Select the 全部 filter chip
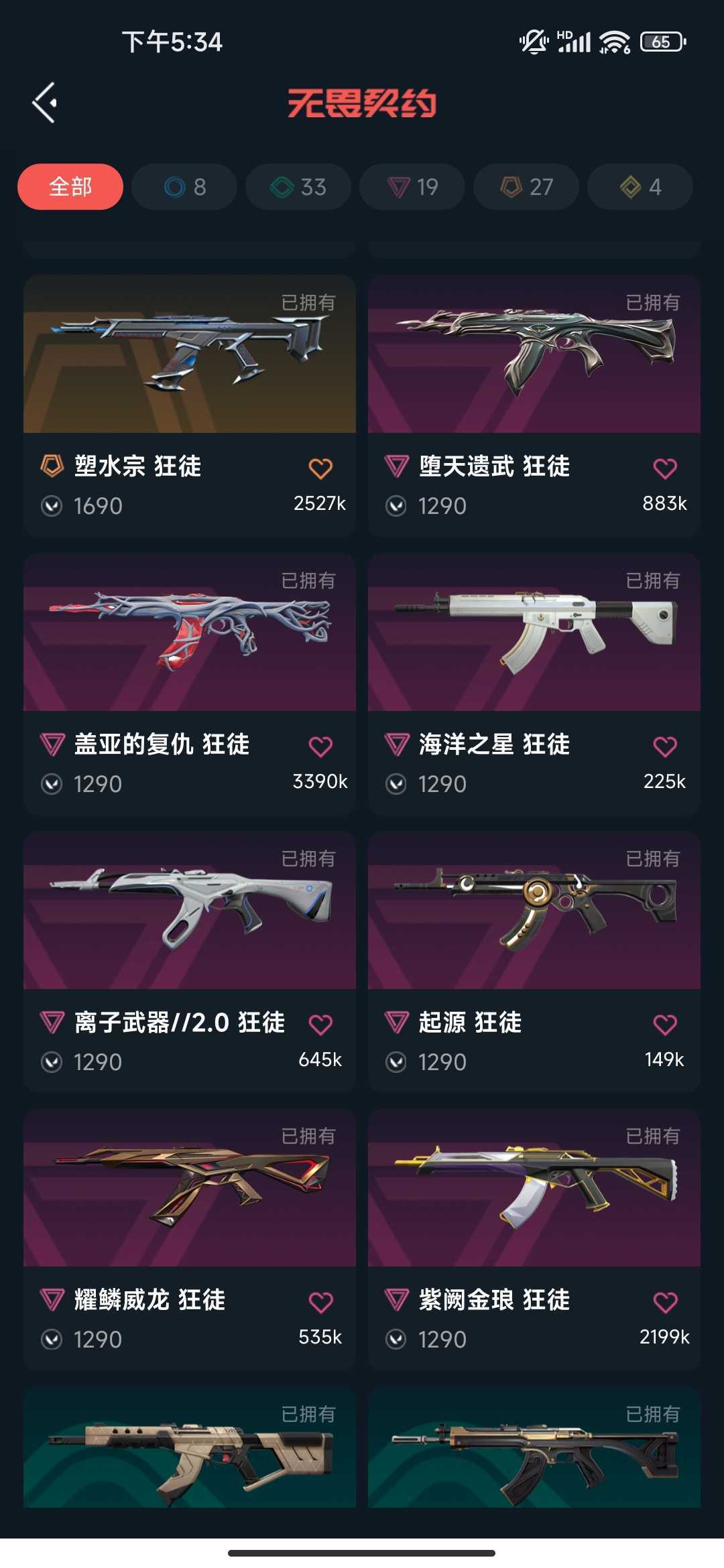 pos(70,187)
